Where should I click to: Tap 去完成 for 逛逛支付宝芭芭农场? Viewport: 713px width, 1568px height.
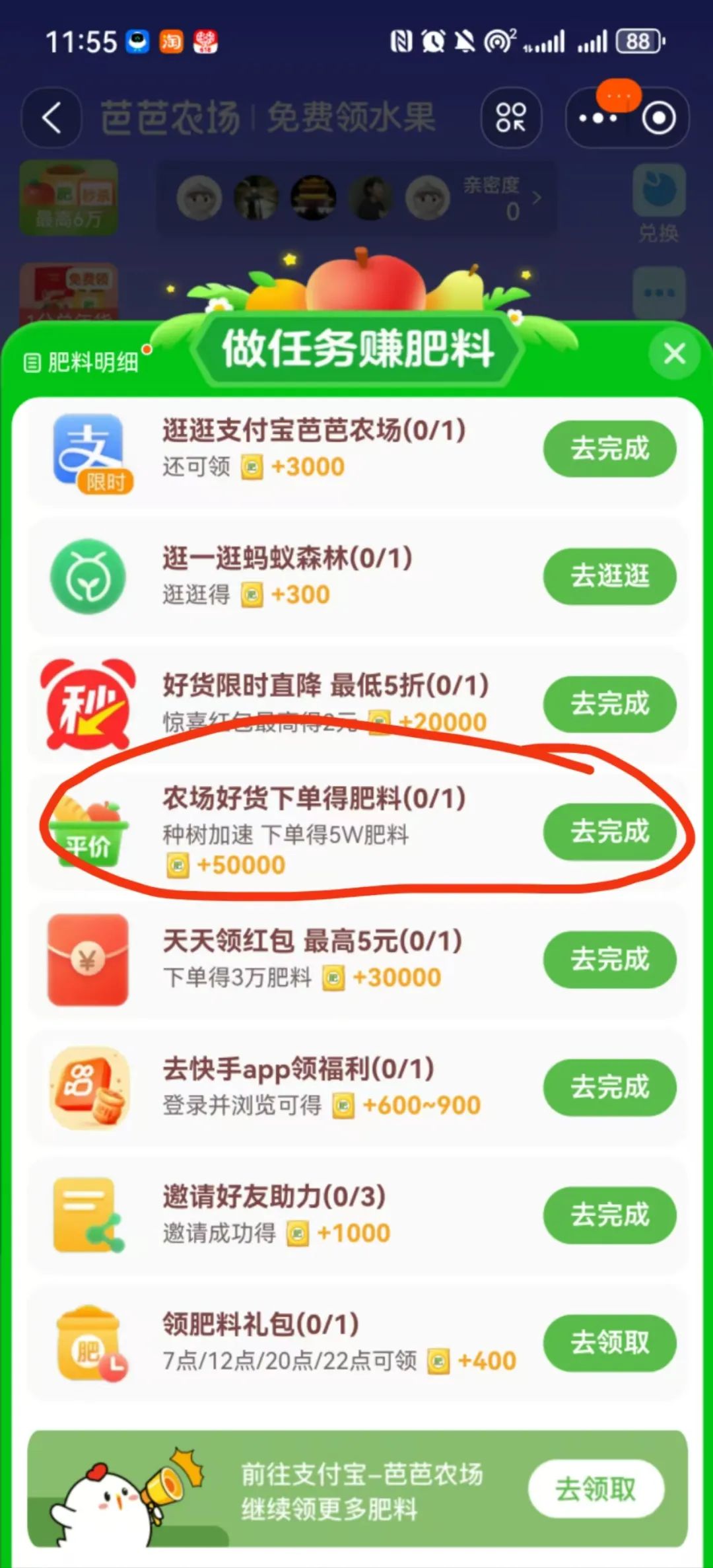coord(609,448)
